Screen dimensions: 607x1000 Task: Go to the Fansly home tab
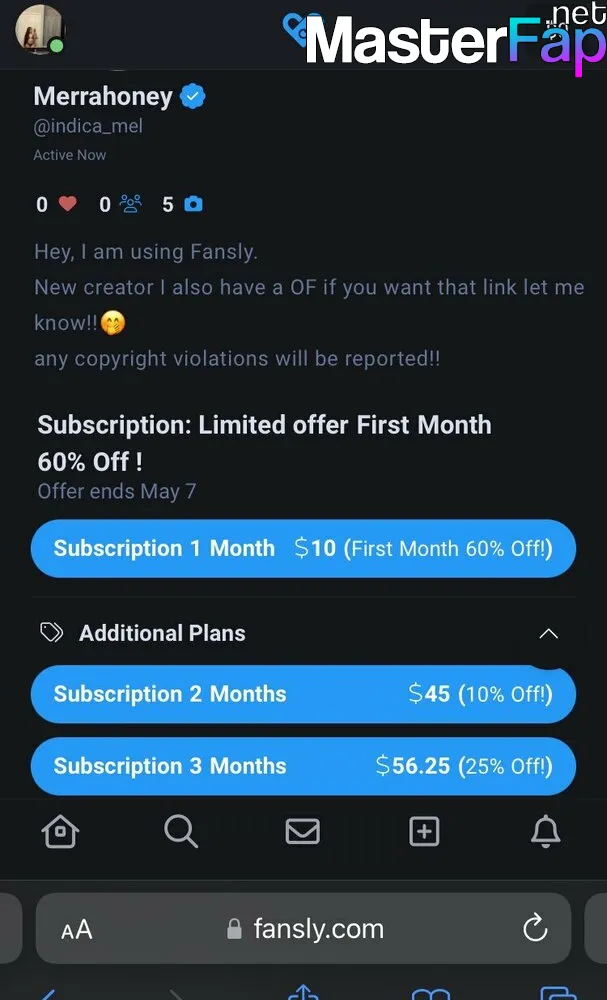60,832
